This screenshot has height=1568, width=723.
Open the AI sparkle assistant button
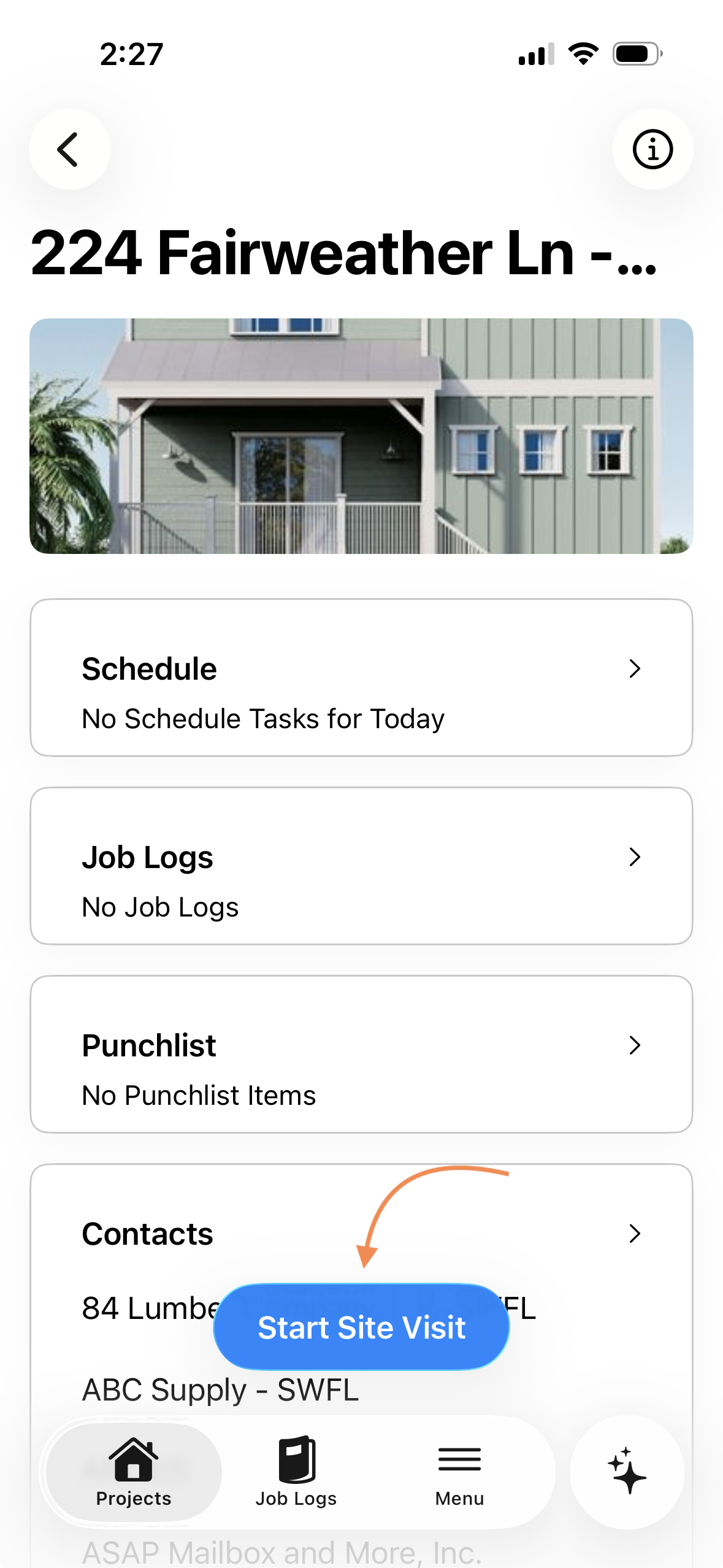627,1472
